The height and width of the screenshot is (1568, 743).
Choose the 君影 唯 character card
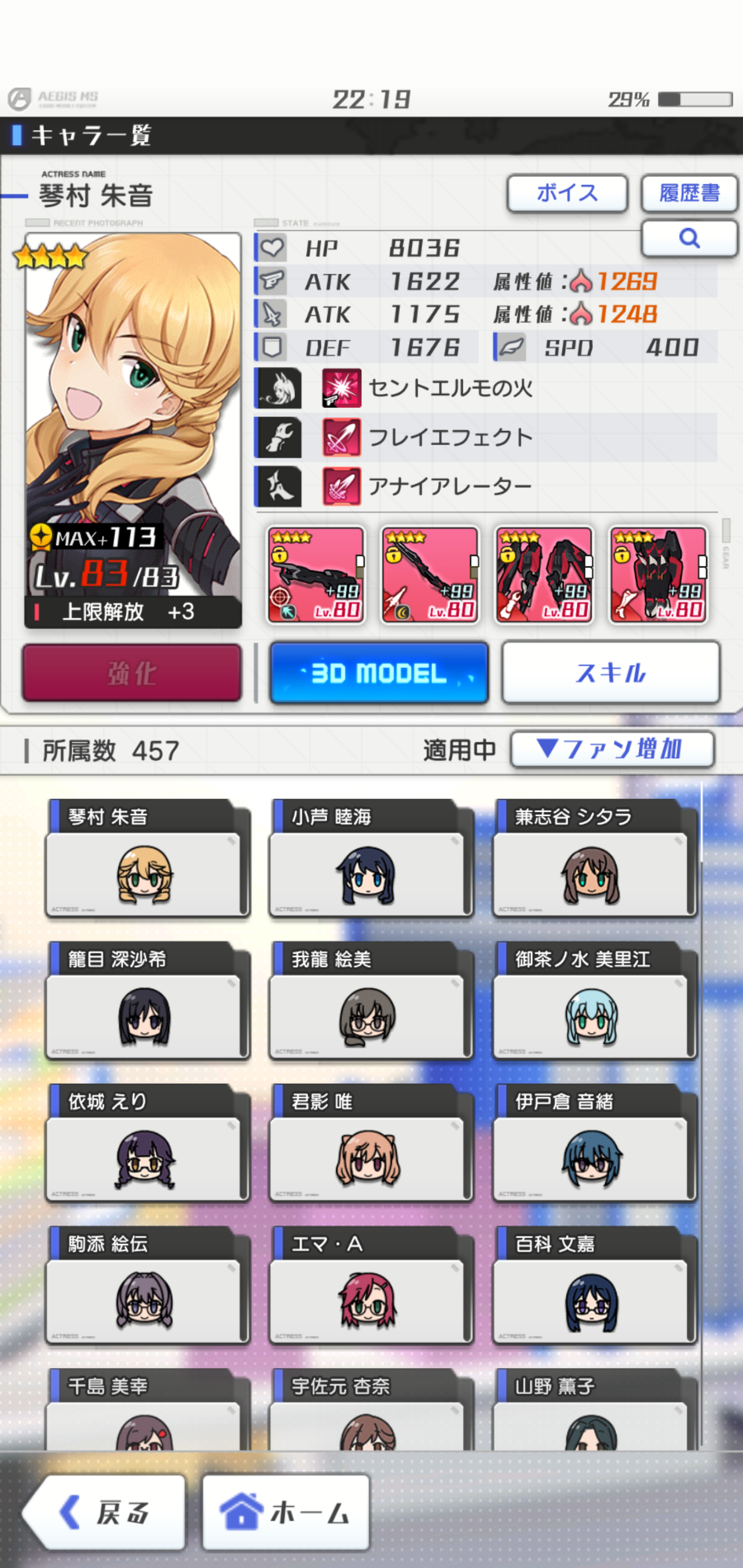coord(372,1143)
